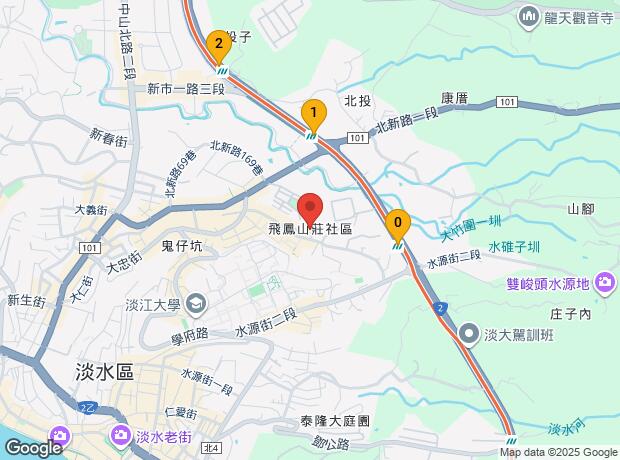Tap the orange marker labeled 1
Viewport: 620px width, 460px height.
[314, 113]
